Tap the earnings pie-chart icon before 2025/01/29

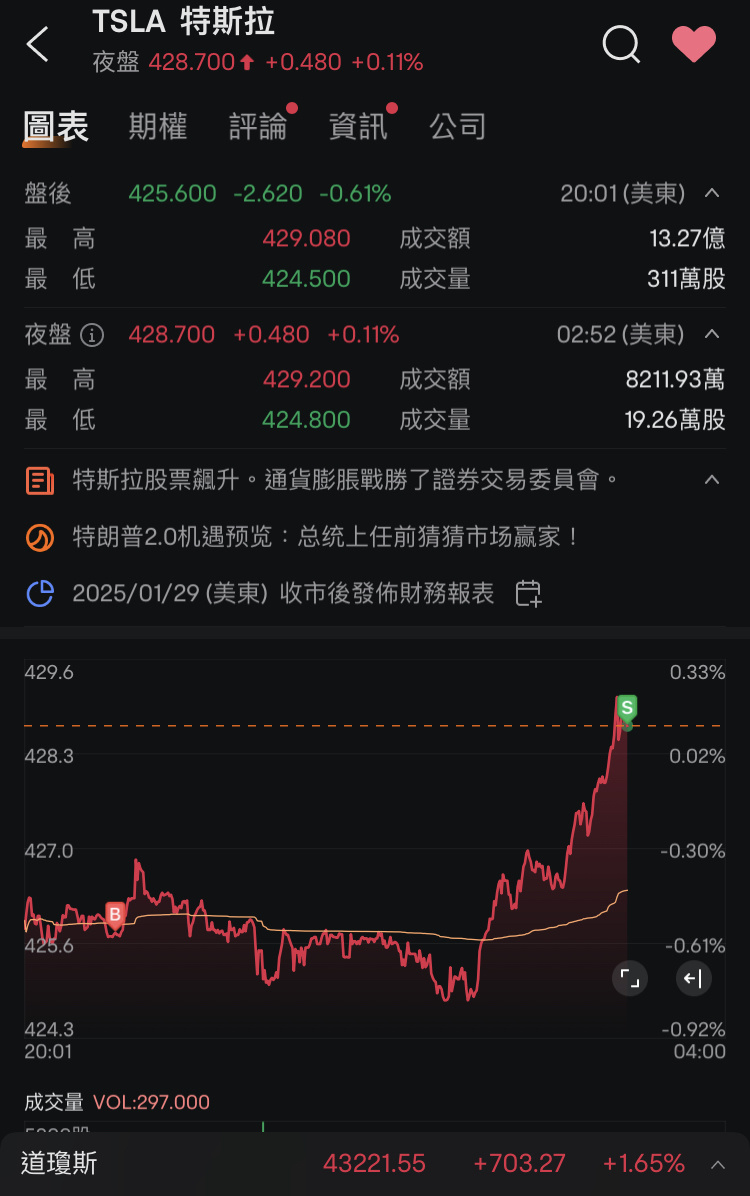tap(39, 592)
